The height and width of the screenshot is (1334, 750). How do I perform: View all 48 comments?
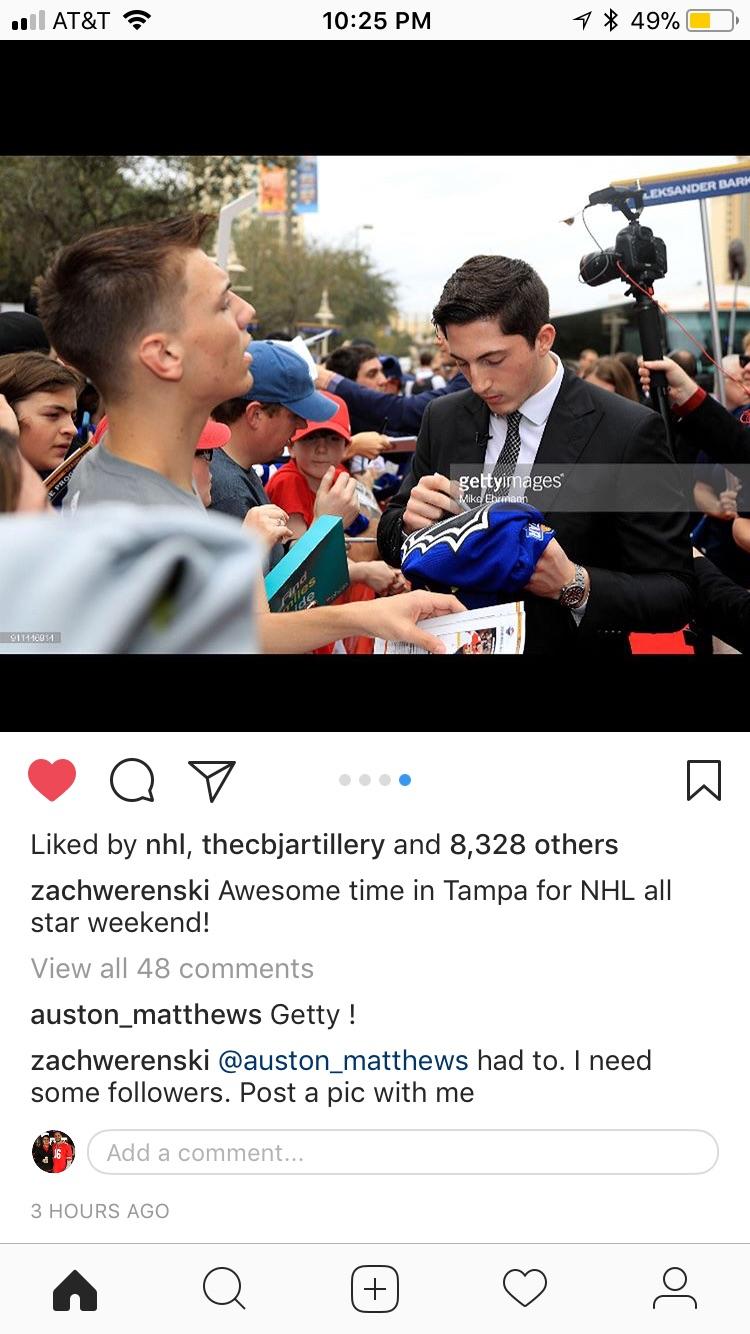coord(172,968)
